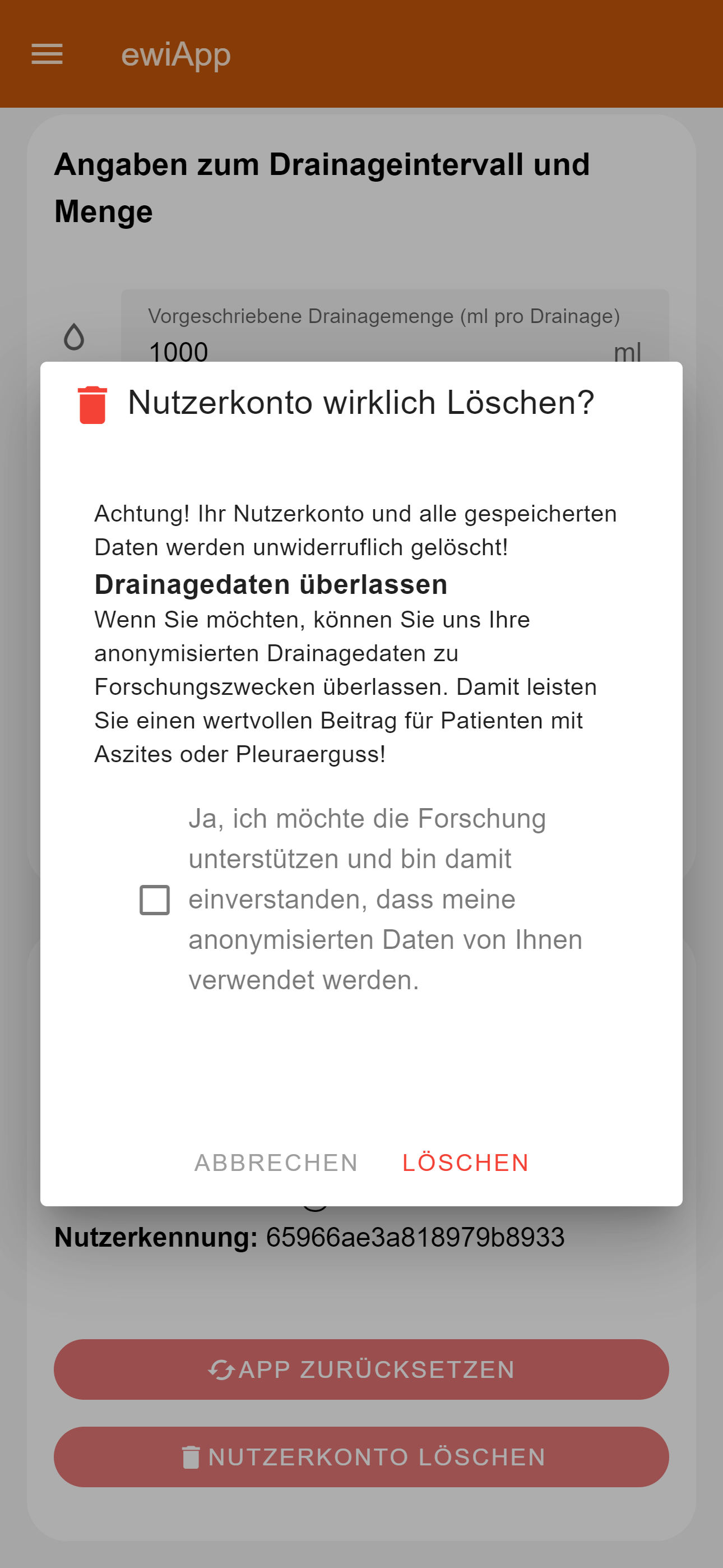Viewport: 723px width, 1568px height.
Task: Cancel with the ABBRECHEN button
Action: [276, 1163]
